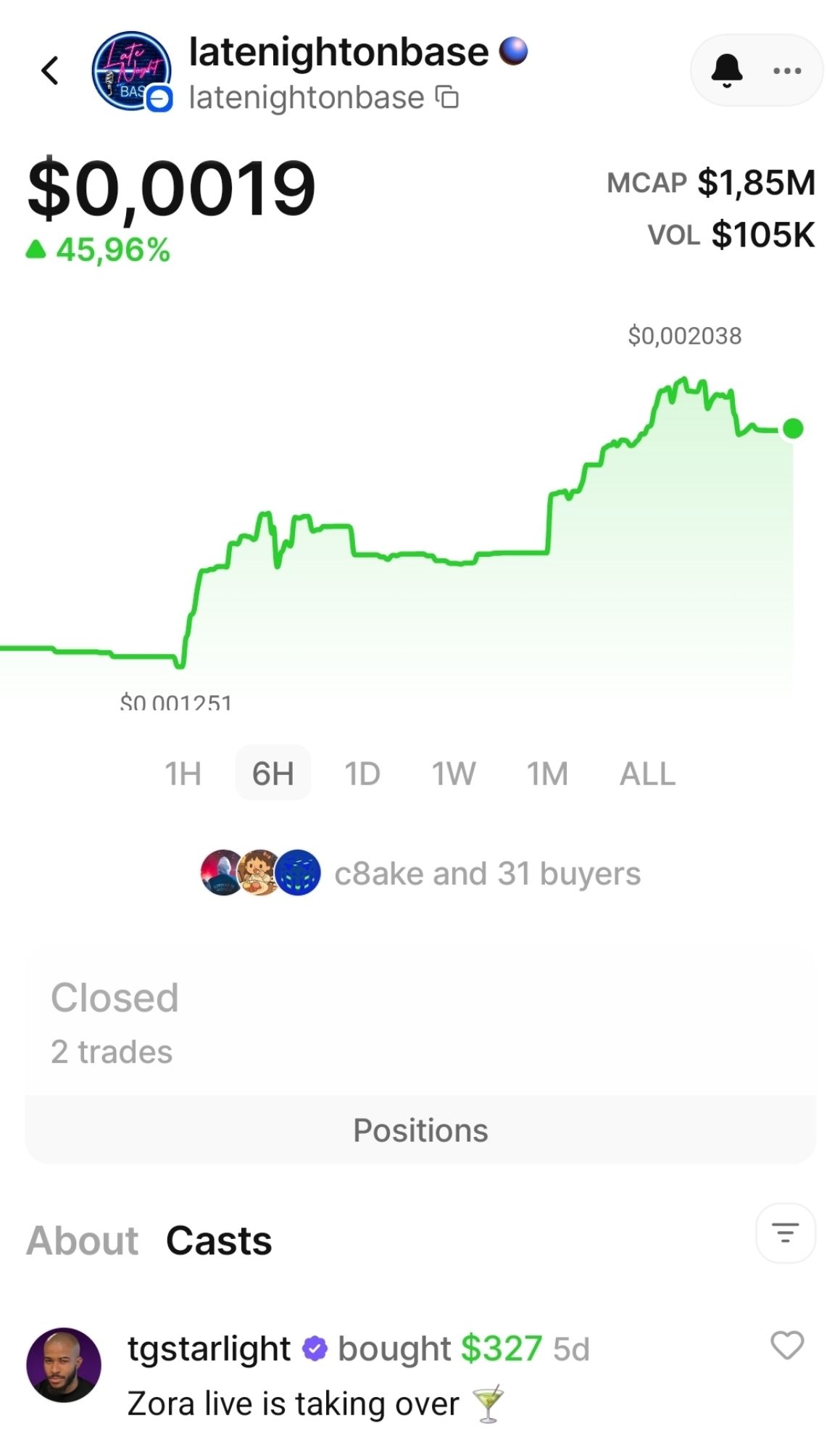Image resolution: width=840 pixels, height=1450 pixels.
Task: Select the 1H chart range
Action: pos(183,774)
